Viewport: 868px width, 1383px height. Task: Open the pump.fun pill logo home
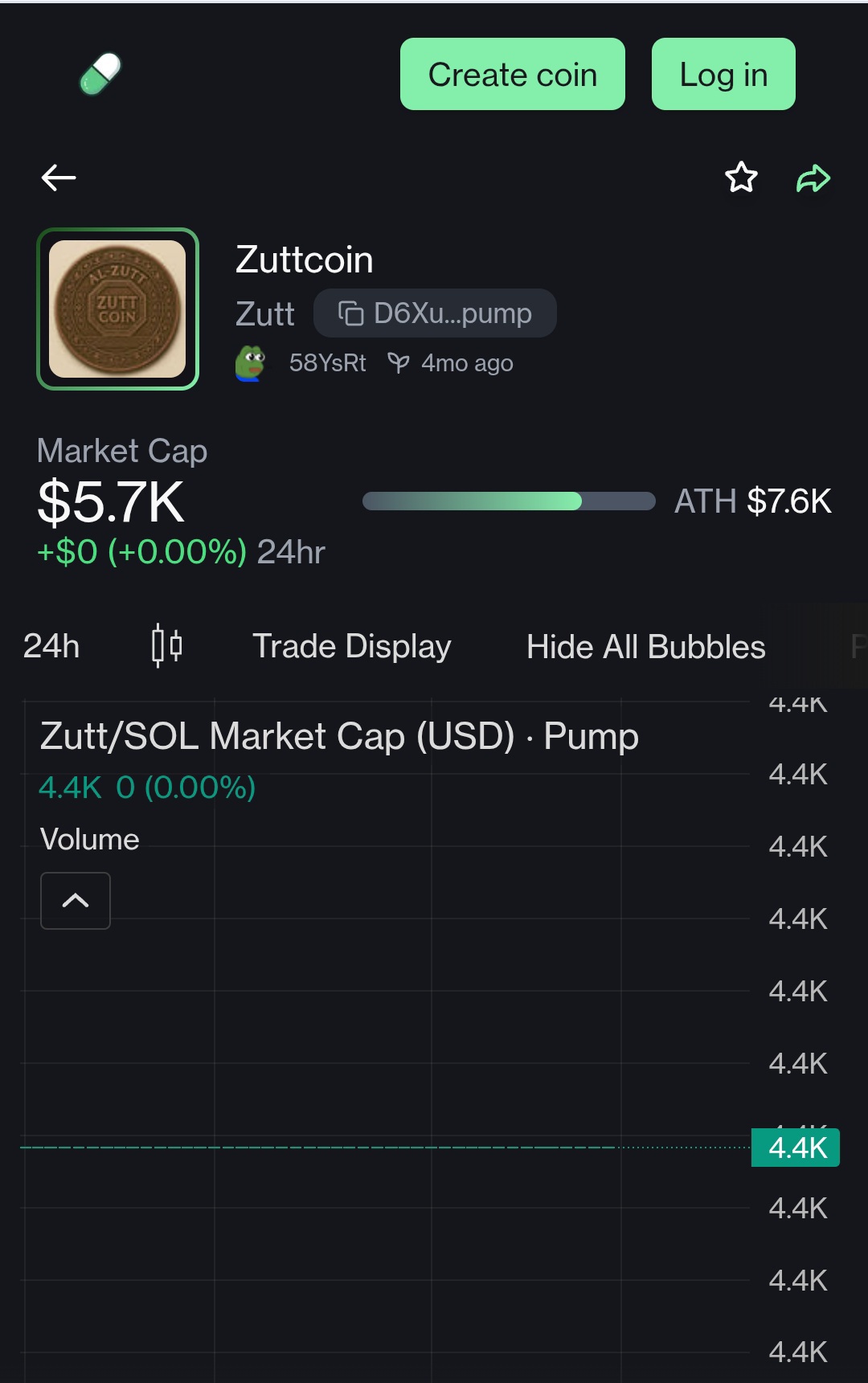point(100,74)
